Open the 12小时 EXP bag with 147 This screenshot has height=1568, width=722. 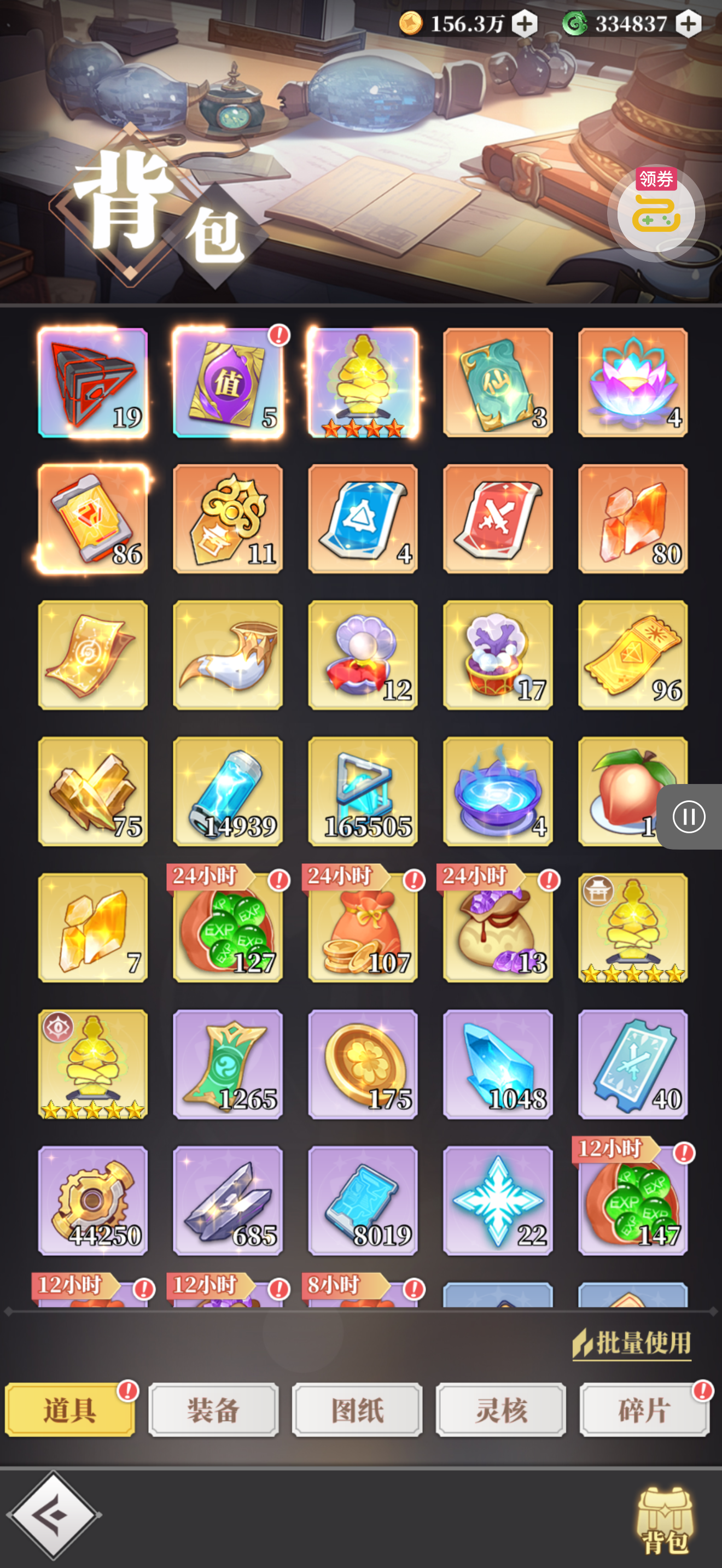click(x=632, y=1201)
